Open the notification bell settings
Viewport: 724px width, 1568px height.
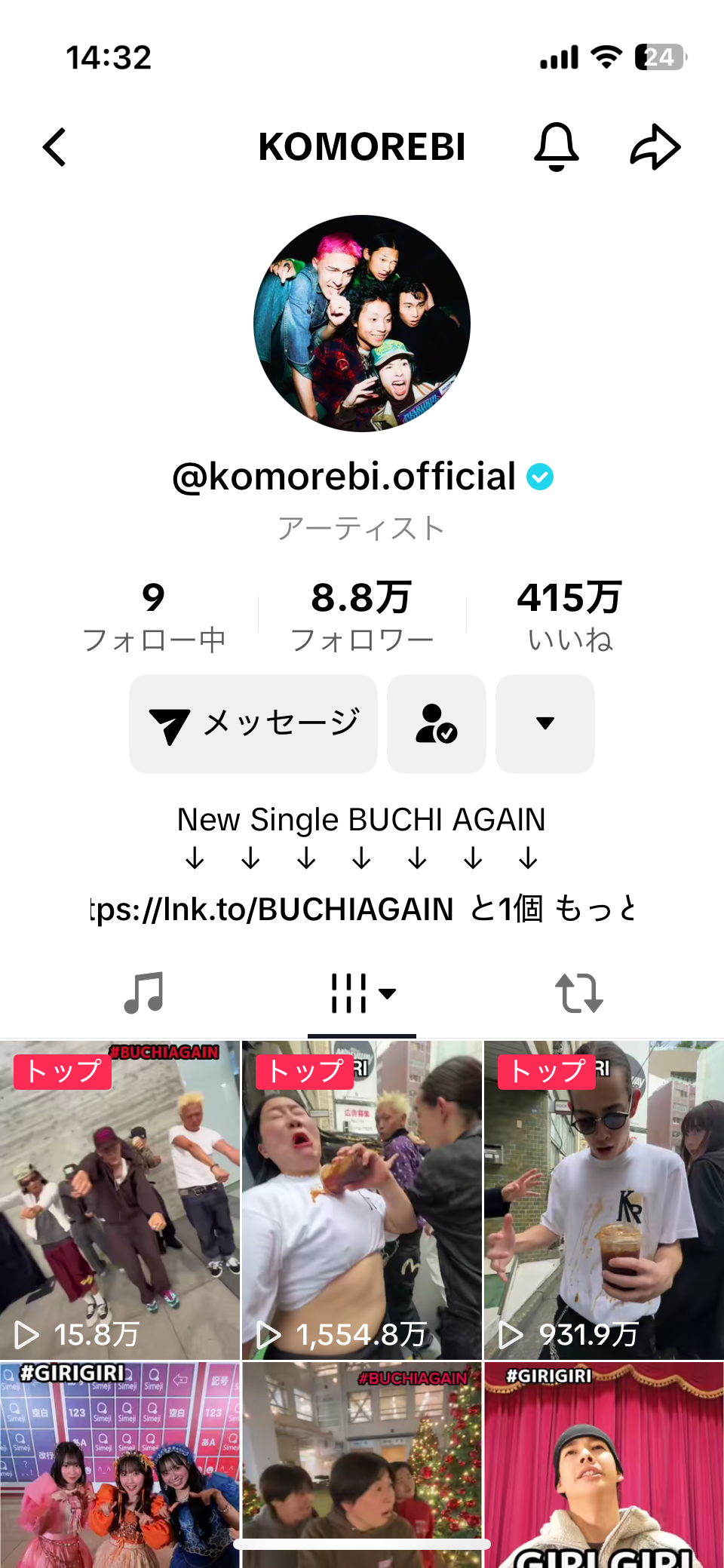[557, 147]
